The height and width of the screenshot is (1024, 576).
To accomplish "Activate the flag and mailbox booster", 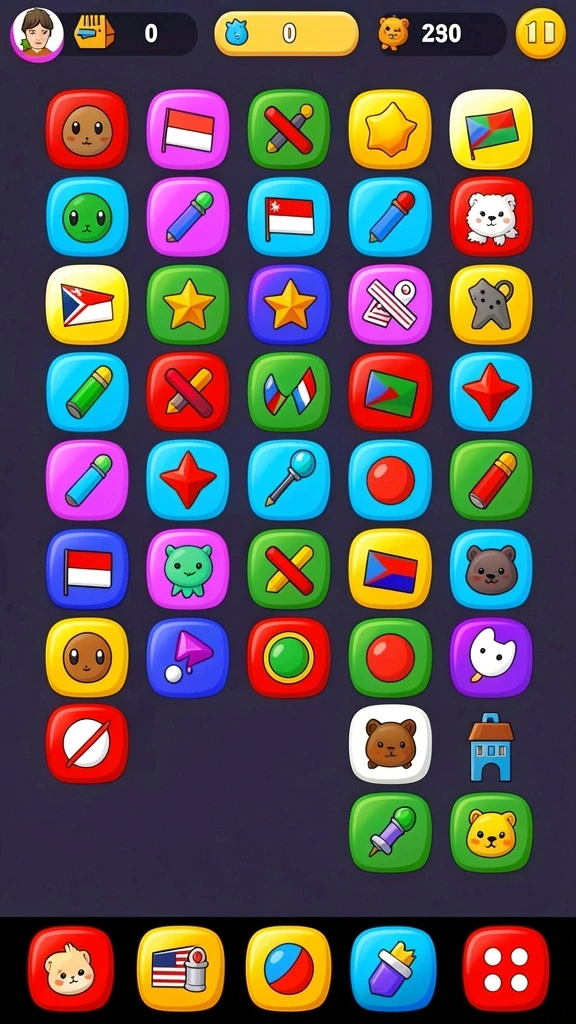I will 181,968.
